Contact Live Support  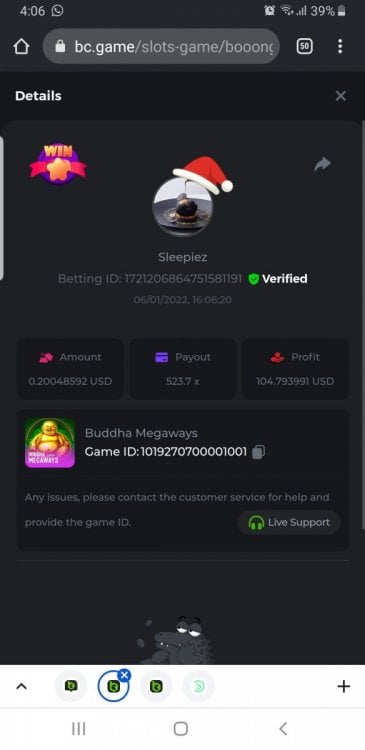(x=289, y=522)
